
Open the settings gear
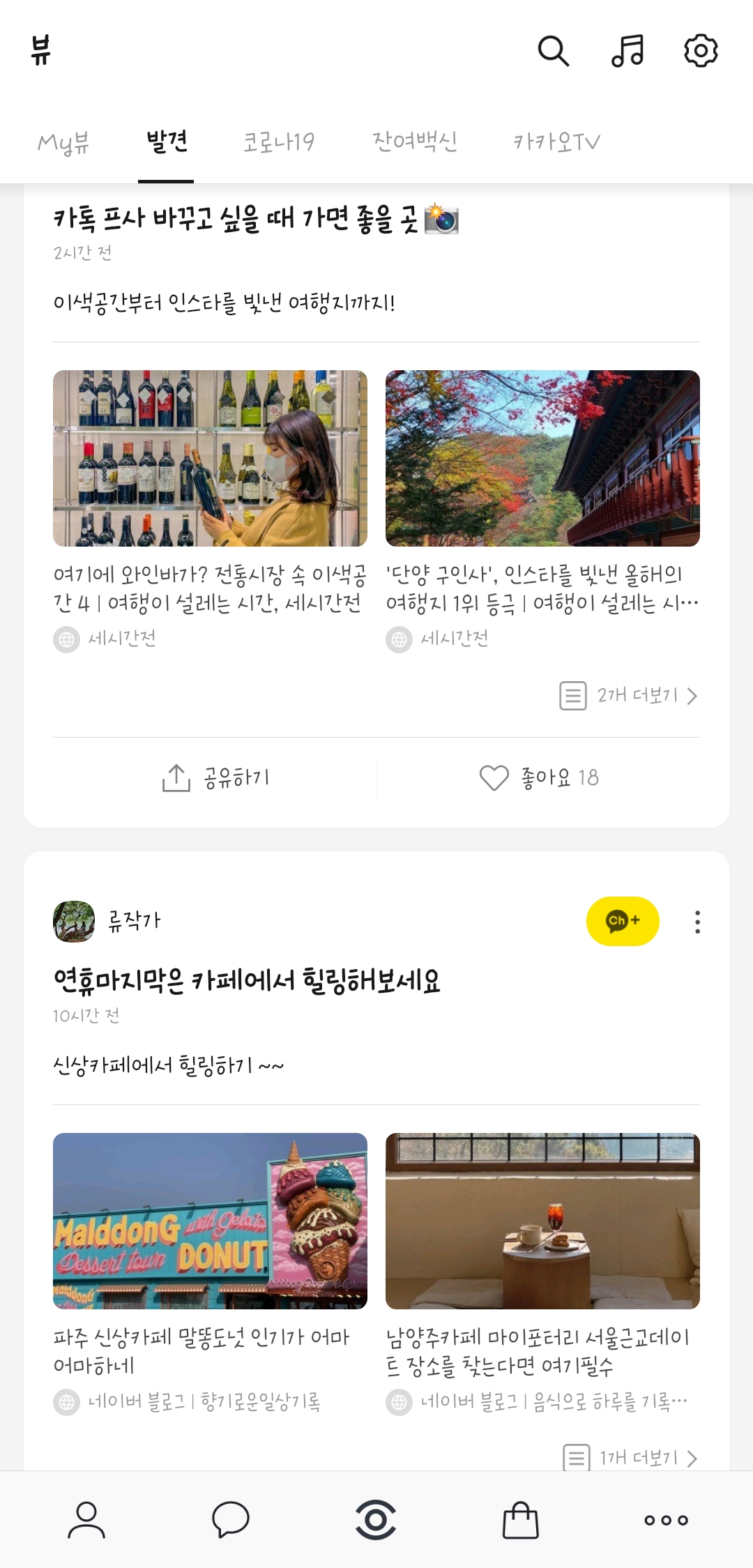pyautogui.click(x=701, y=51)
